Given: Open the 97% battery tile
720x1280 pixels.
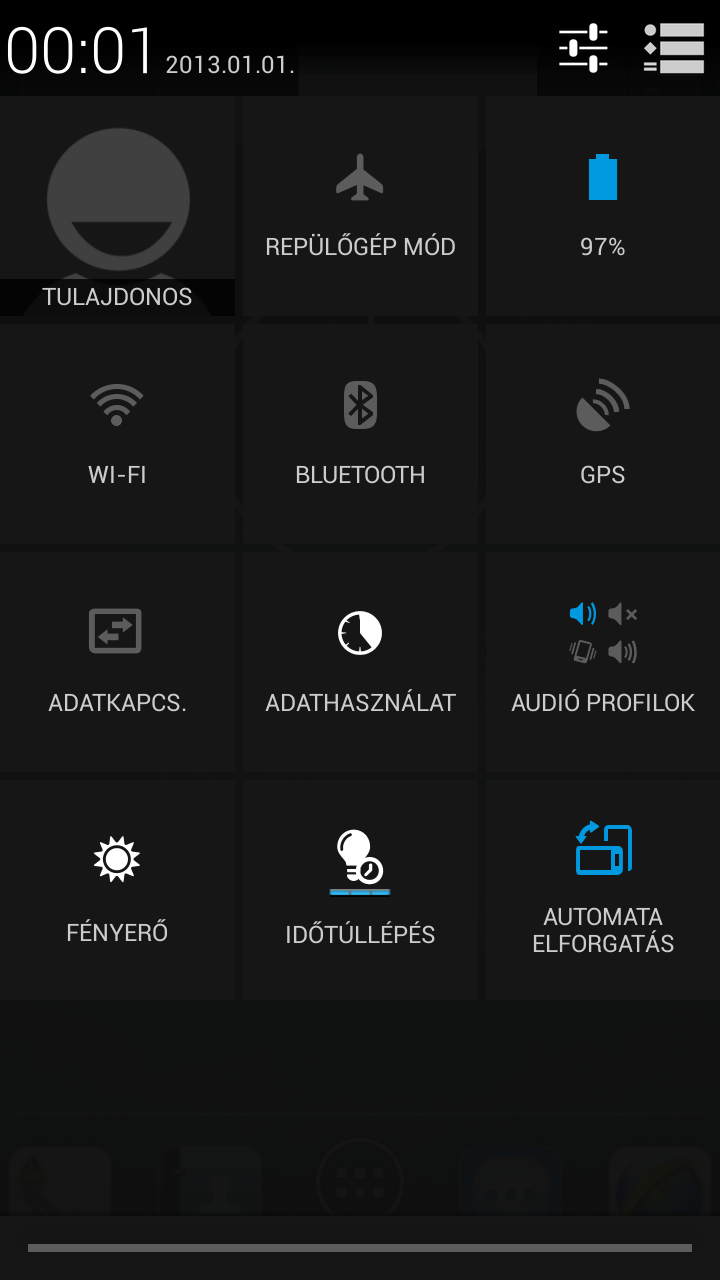Looking at the screenshot, I should point(602,208).
